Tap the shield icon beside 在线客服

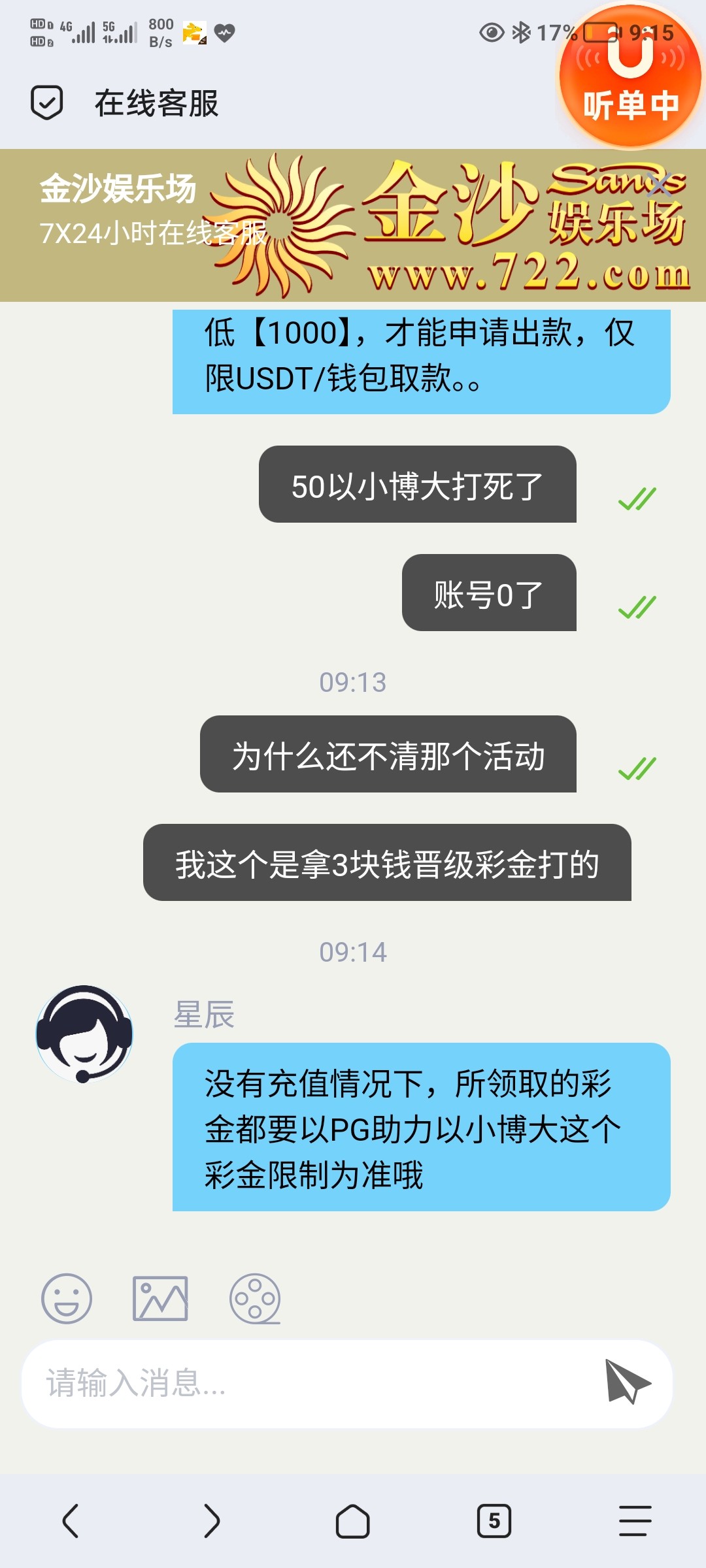click(47, 103)
